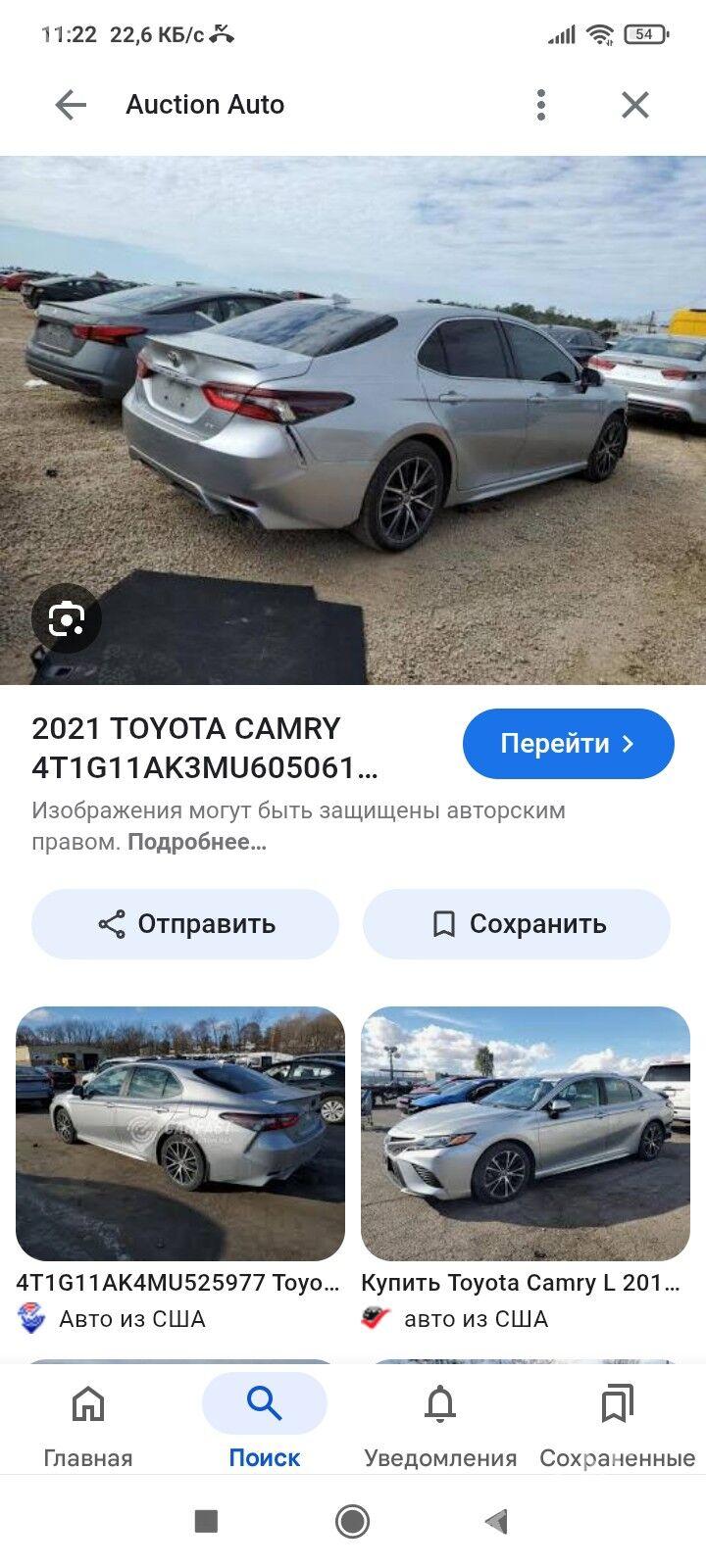Switch to the Уведомления section
Screen dimensions: 706x1568
439,1426
